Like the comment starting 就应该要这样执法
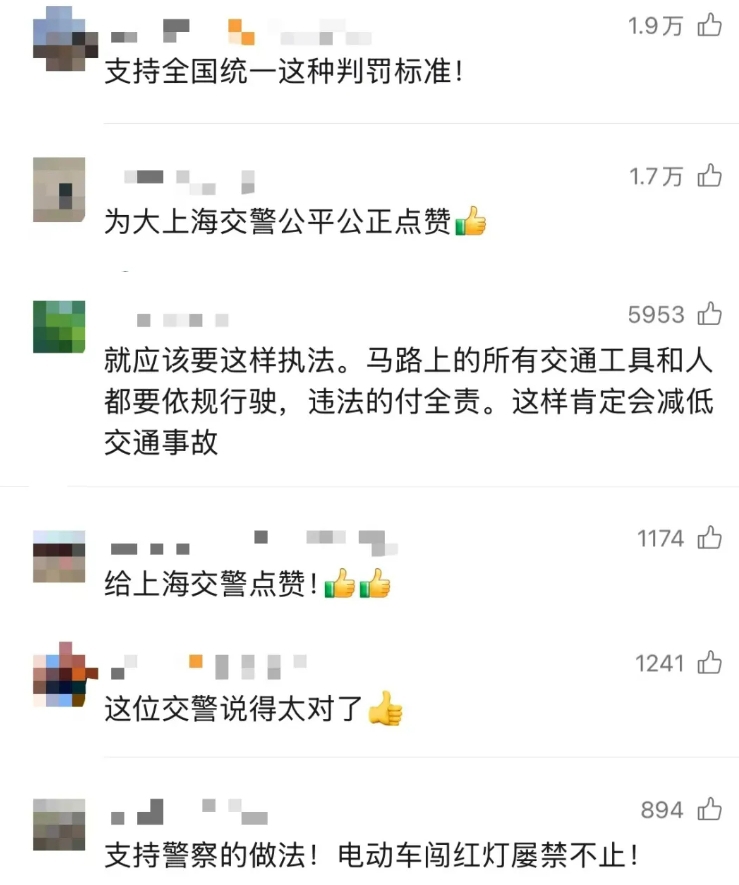 tap(709, 314)
